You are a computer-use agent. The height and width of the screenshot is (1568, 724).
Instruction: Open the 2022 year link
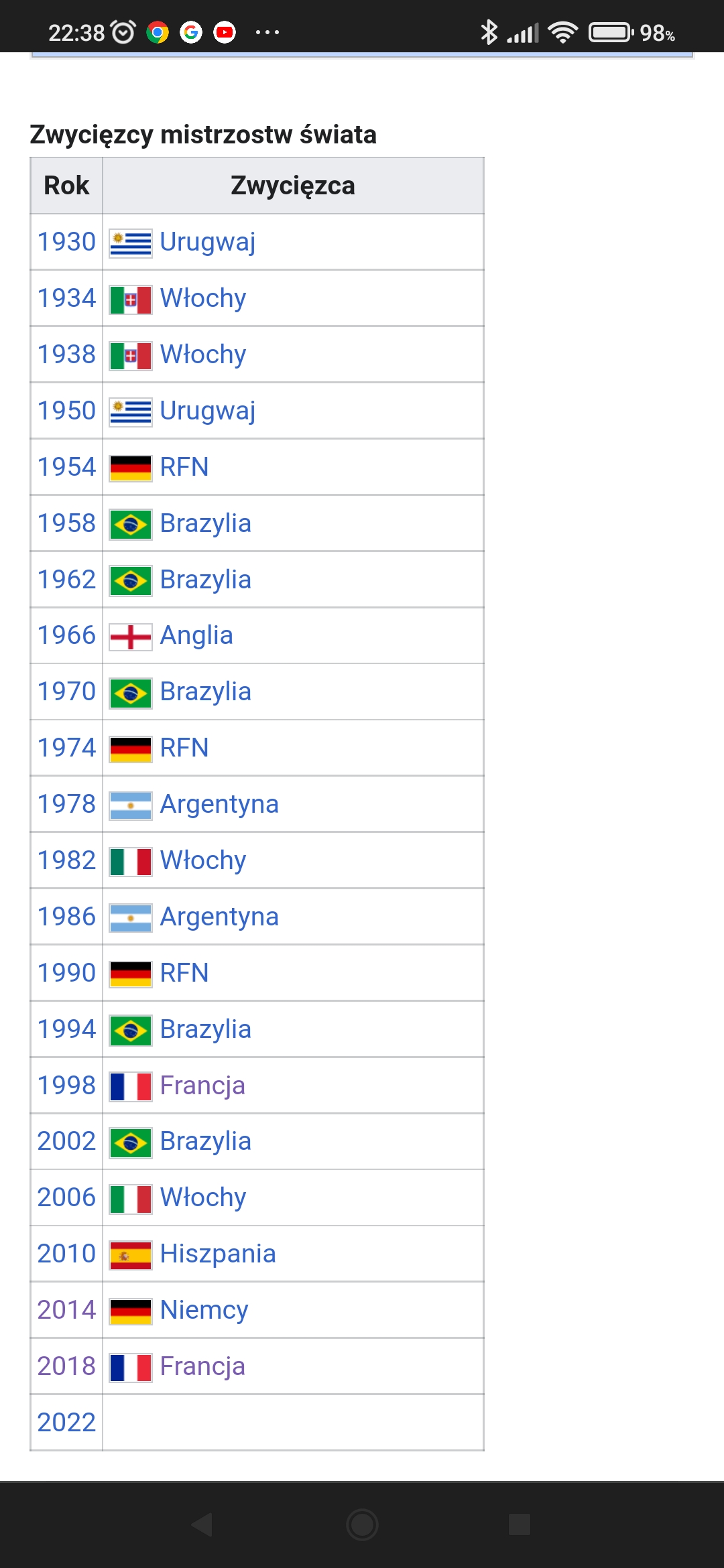click(66, 1423)
